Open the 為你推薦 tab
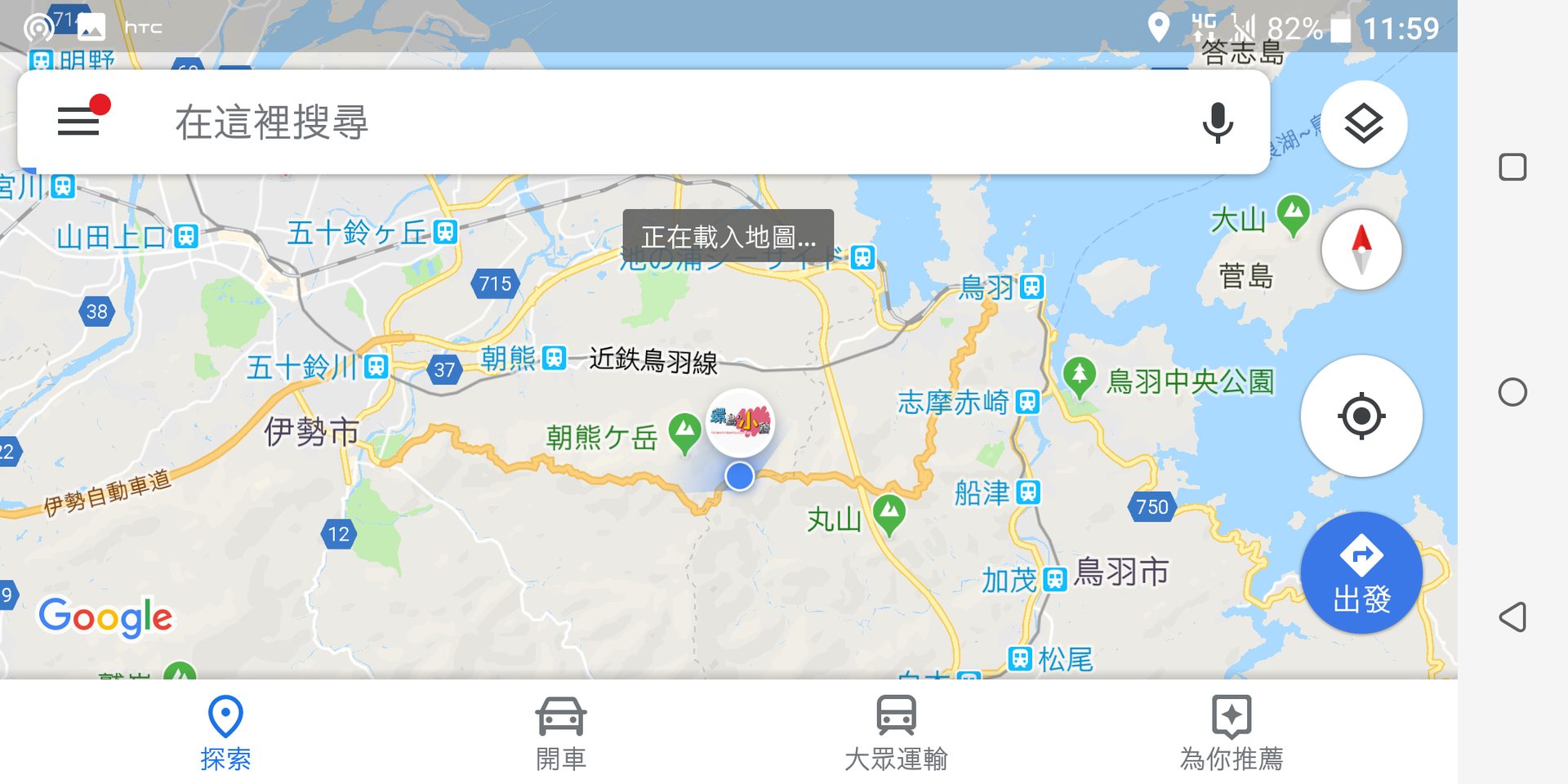Image resolution: width=1568 pixels, height=784 pixels. [x=1232, y=733]
